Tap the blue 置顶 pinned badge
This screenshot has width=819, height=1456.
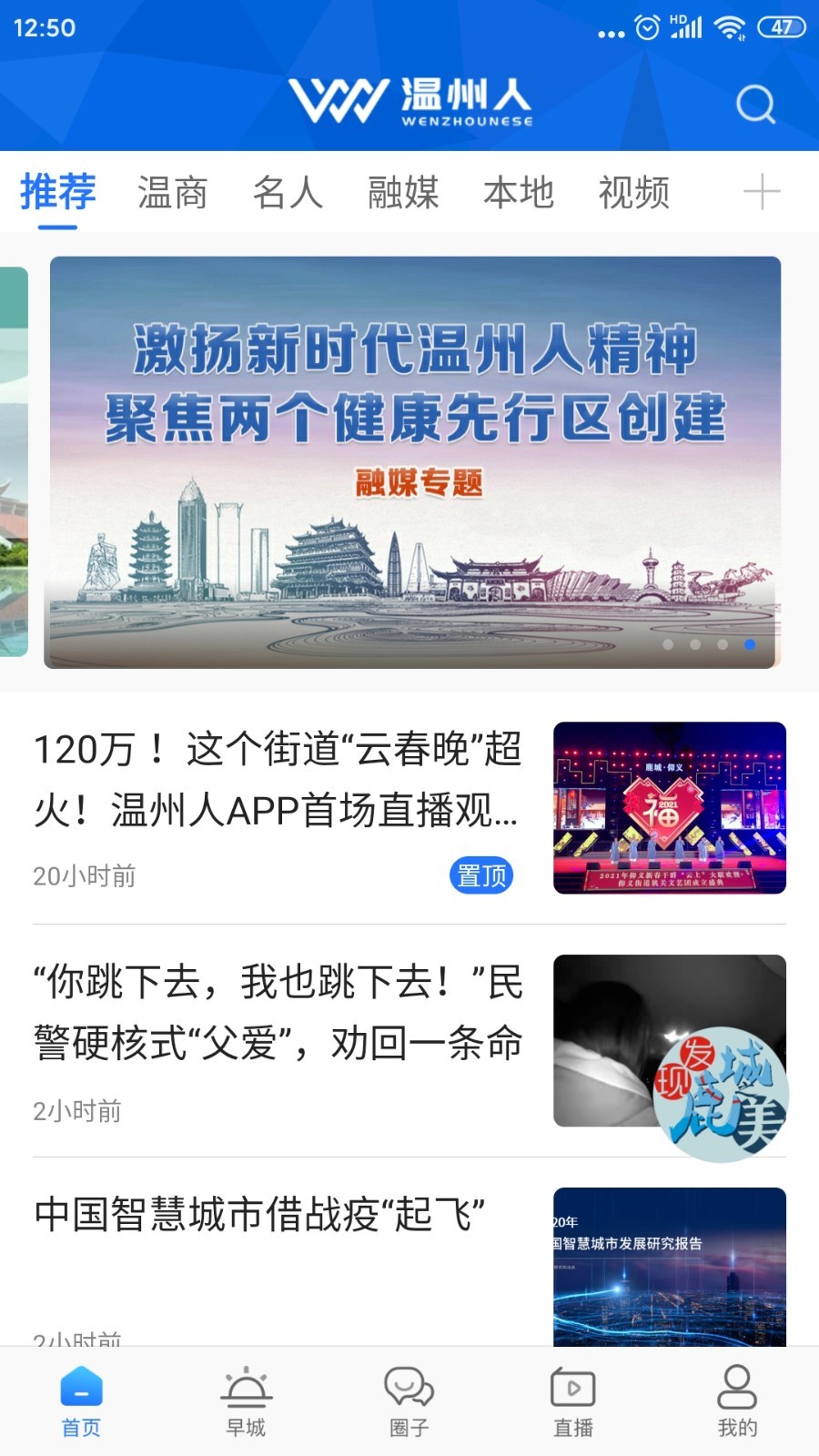click(481, 876)
